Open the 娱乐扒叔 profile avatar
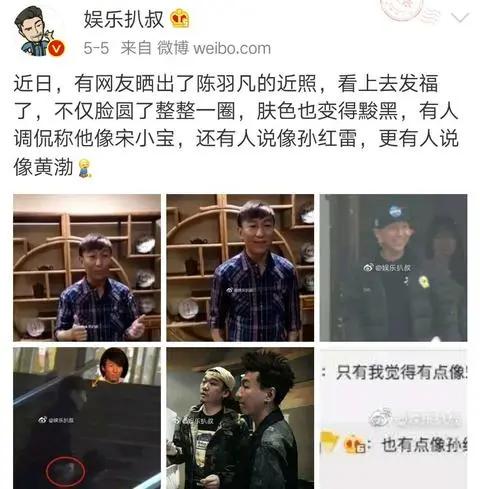This screenshot has height=489, width=480. click(39, 31)
